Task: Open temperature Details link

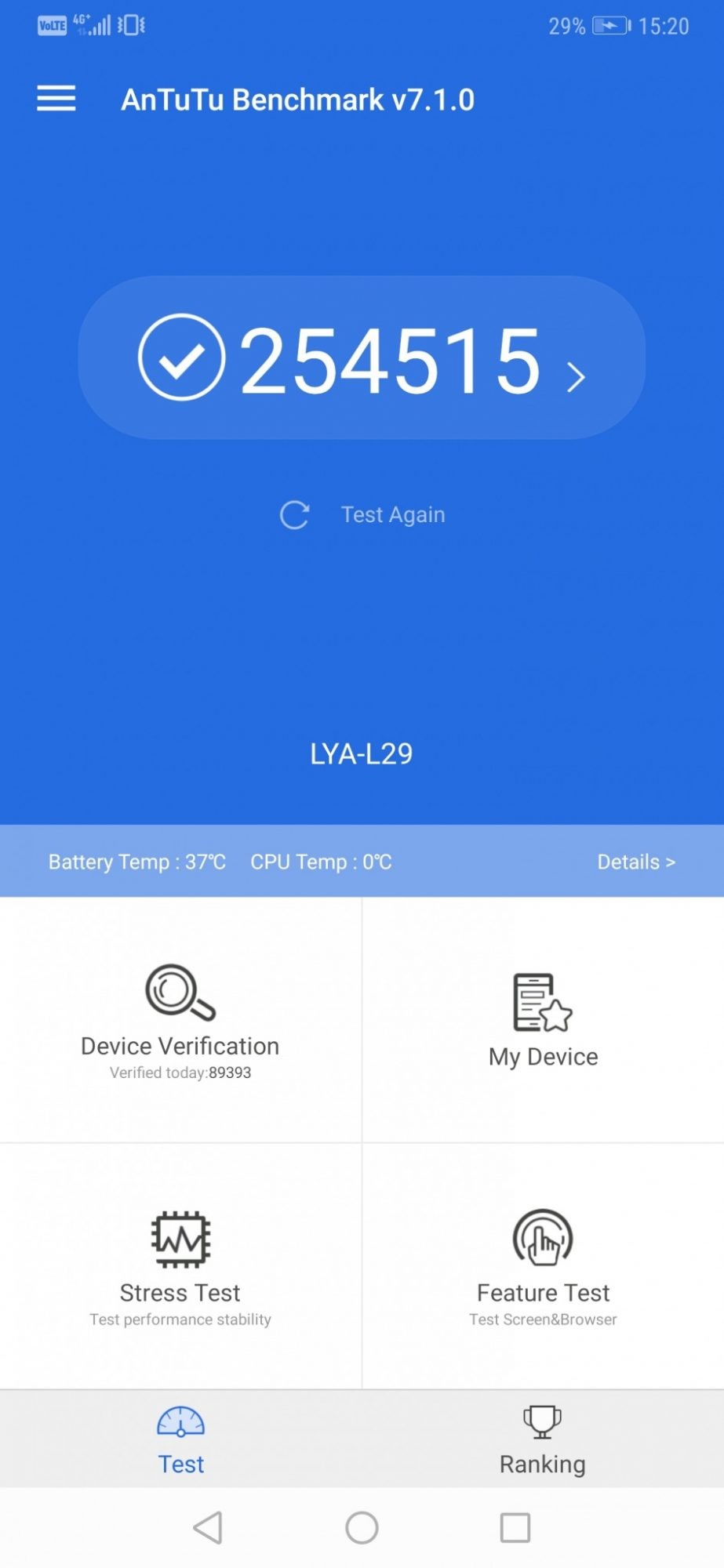Action: [636, 862]
